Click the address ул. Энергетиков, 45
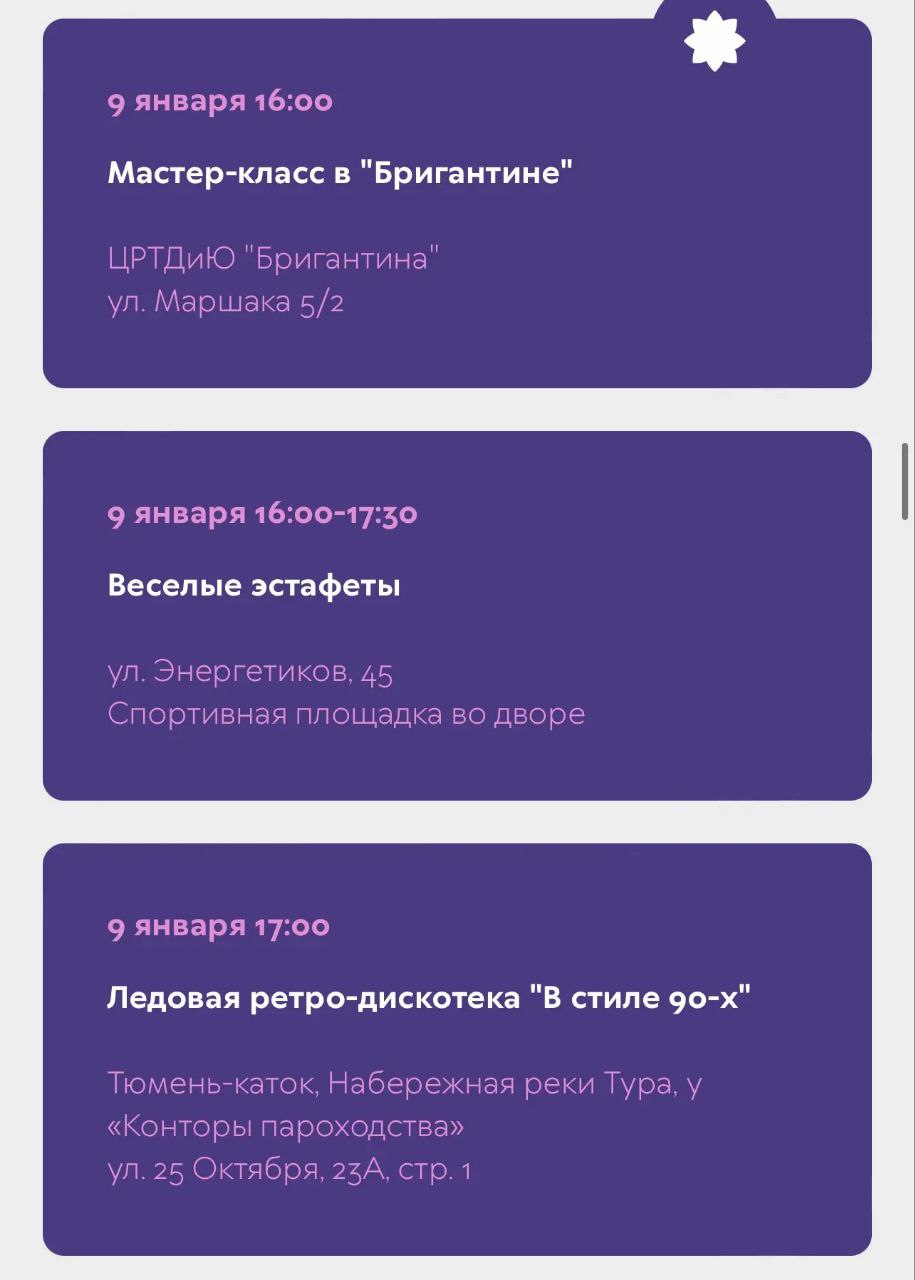The width and height of the screenshot is (915, 1280). point(250,672)
